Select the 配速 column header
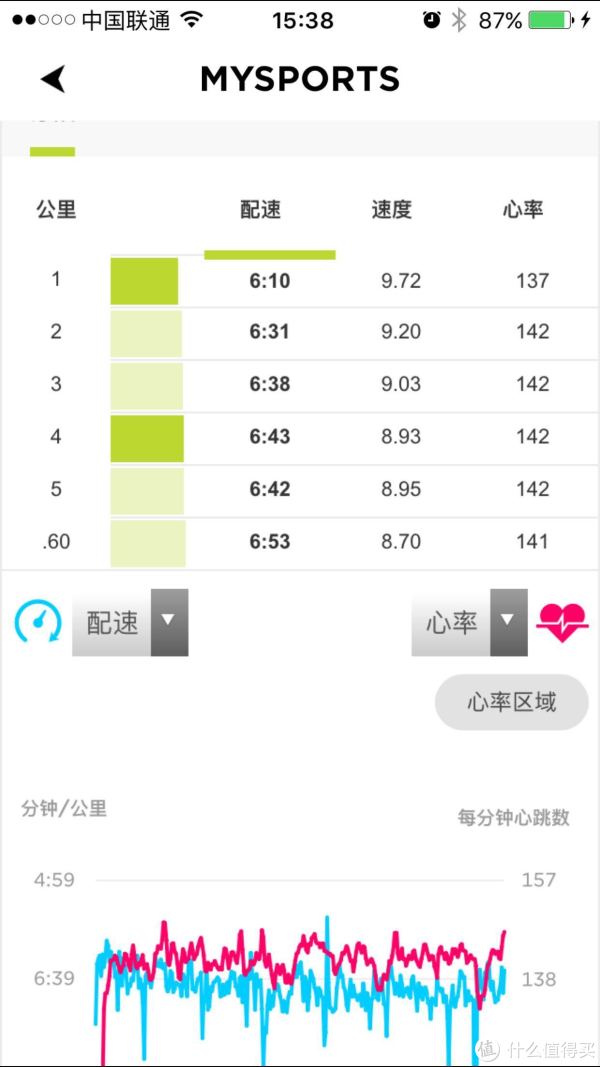This screenshot has width=600, height=1067. pos(261,210)
